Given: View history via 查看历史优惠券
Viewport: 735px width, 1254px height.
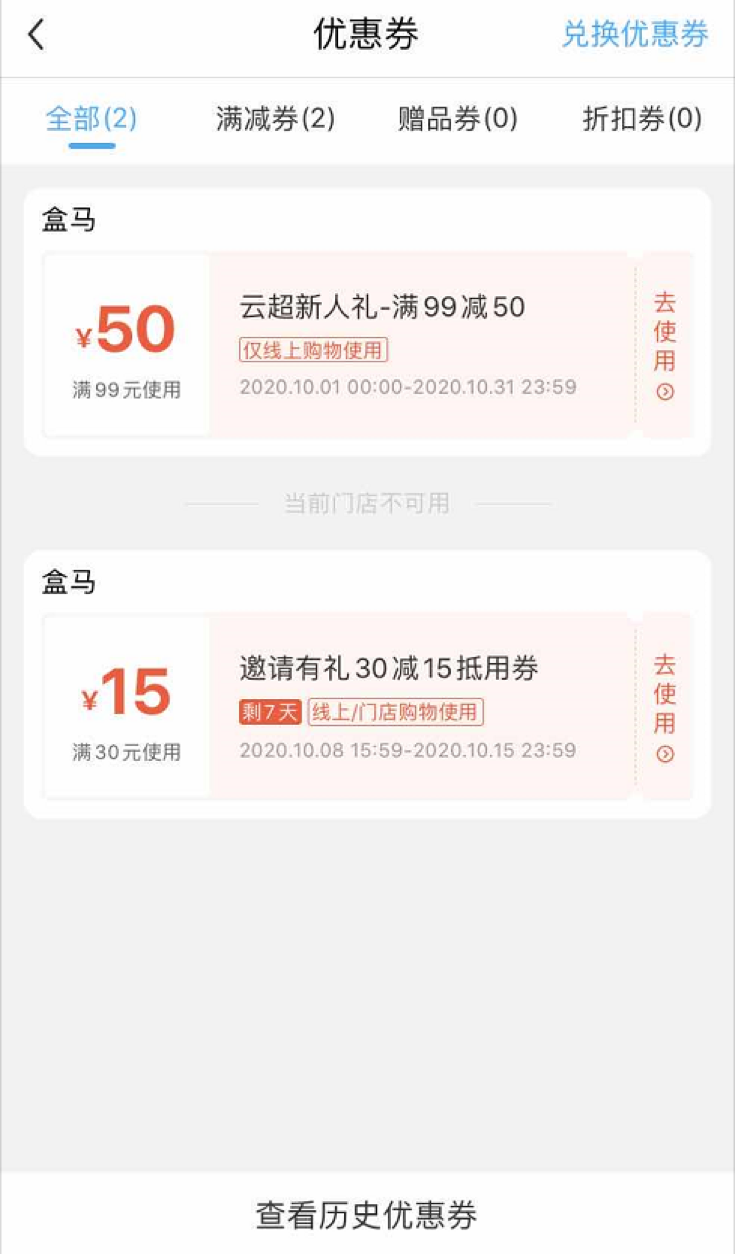Looking at the screenshot, I should (x=367, y=1214).
